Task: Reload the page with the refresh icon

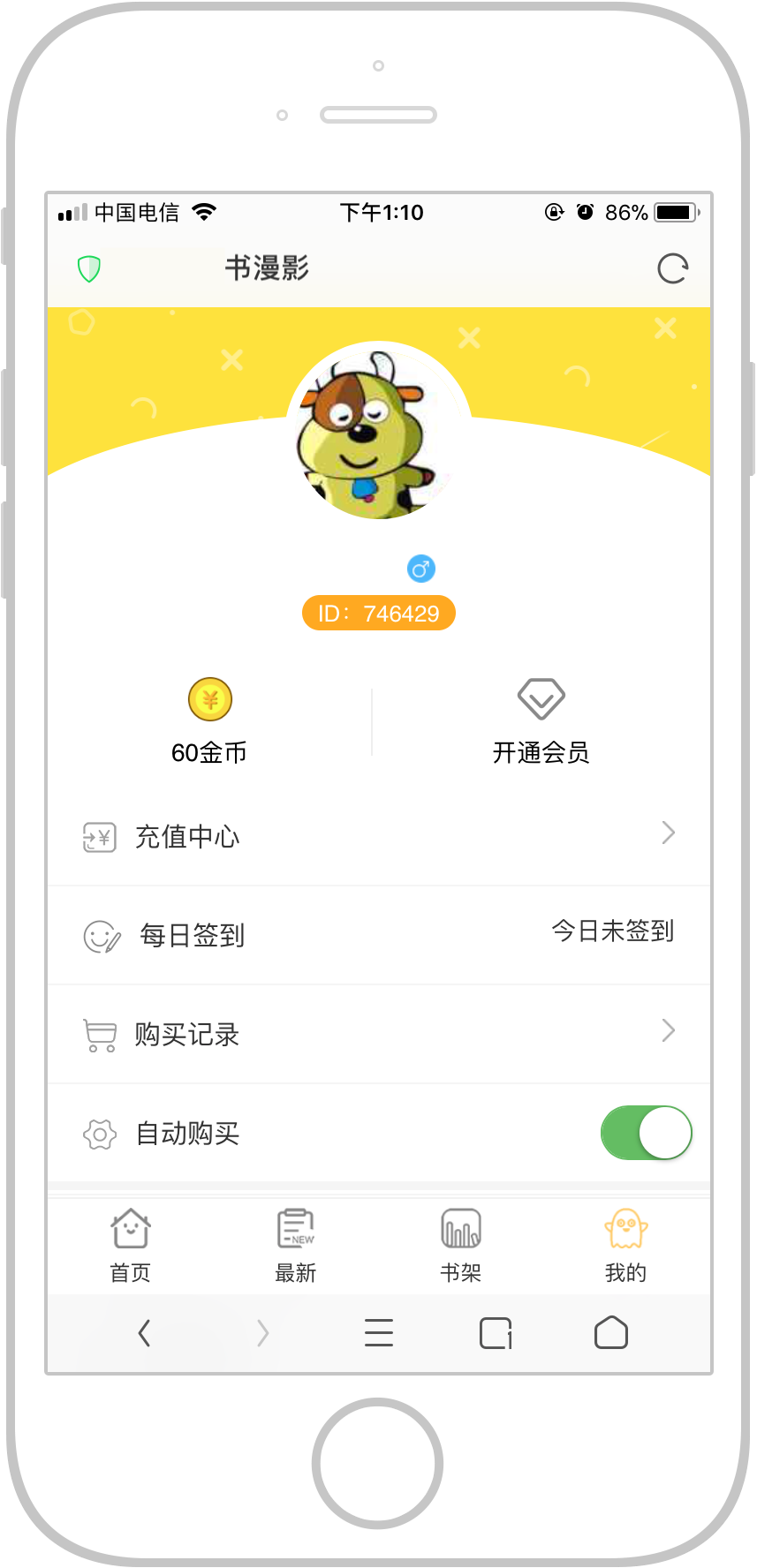Action: (672, 268)
